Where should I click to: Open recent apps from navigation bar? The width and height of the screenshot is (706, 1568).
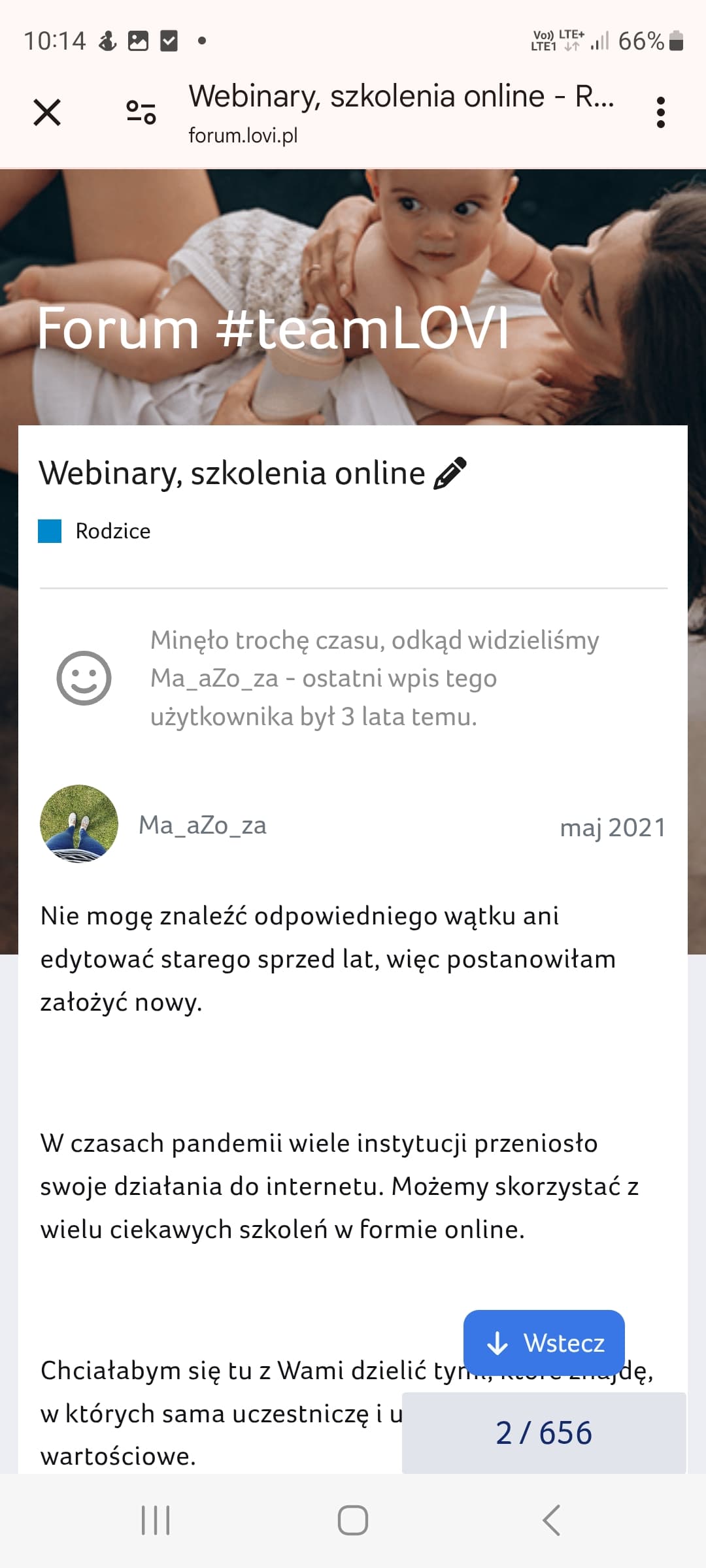tap(156, 1520)
